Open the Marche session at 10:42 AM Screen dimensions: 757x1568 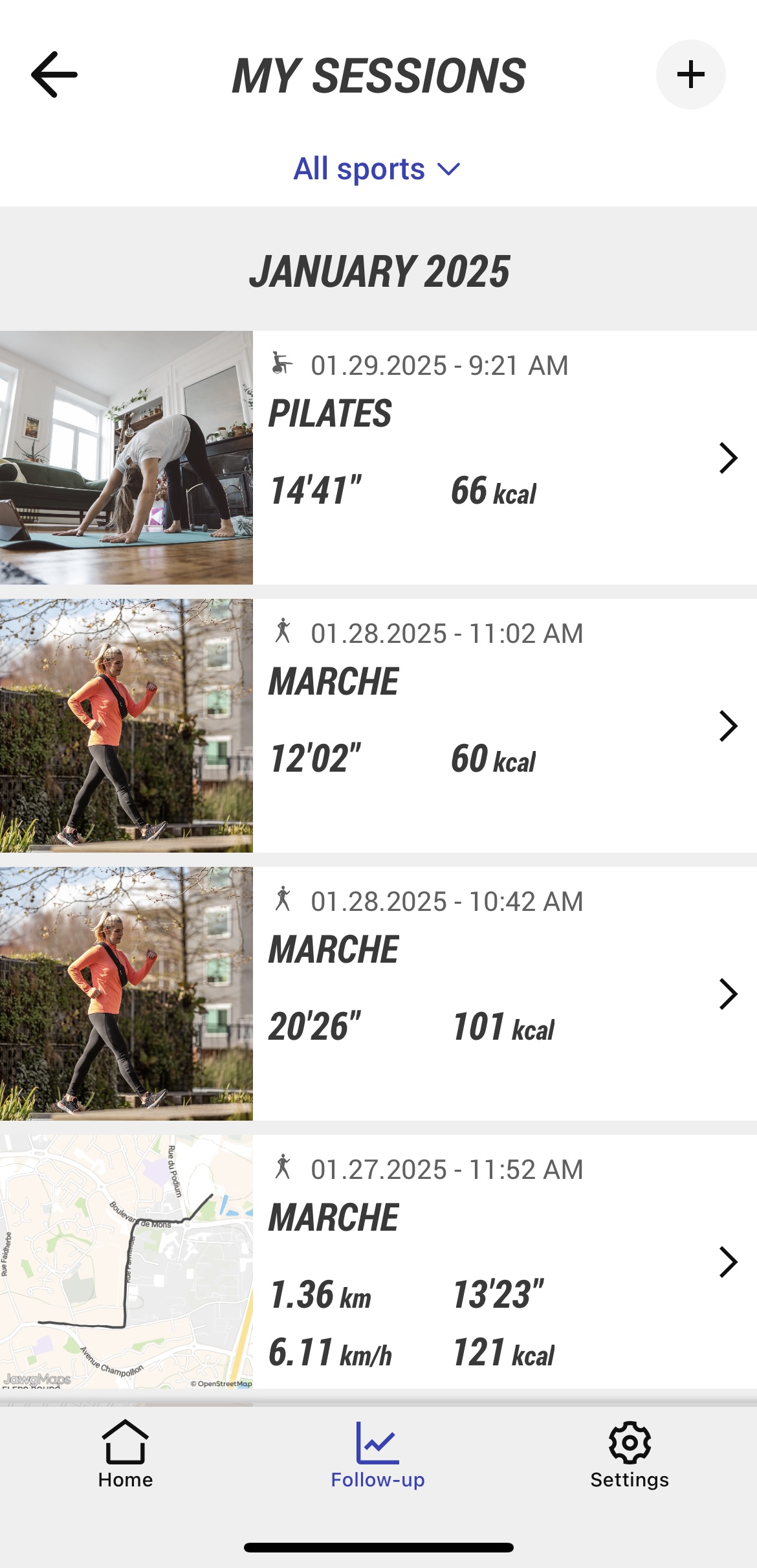tap(505, 994)
